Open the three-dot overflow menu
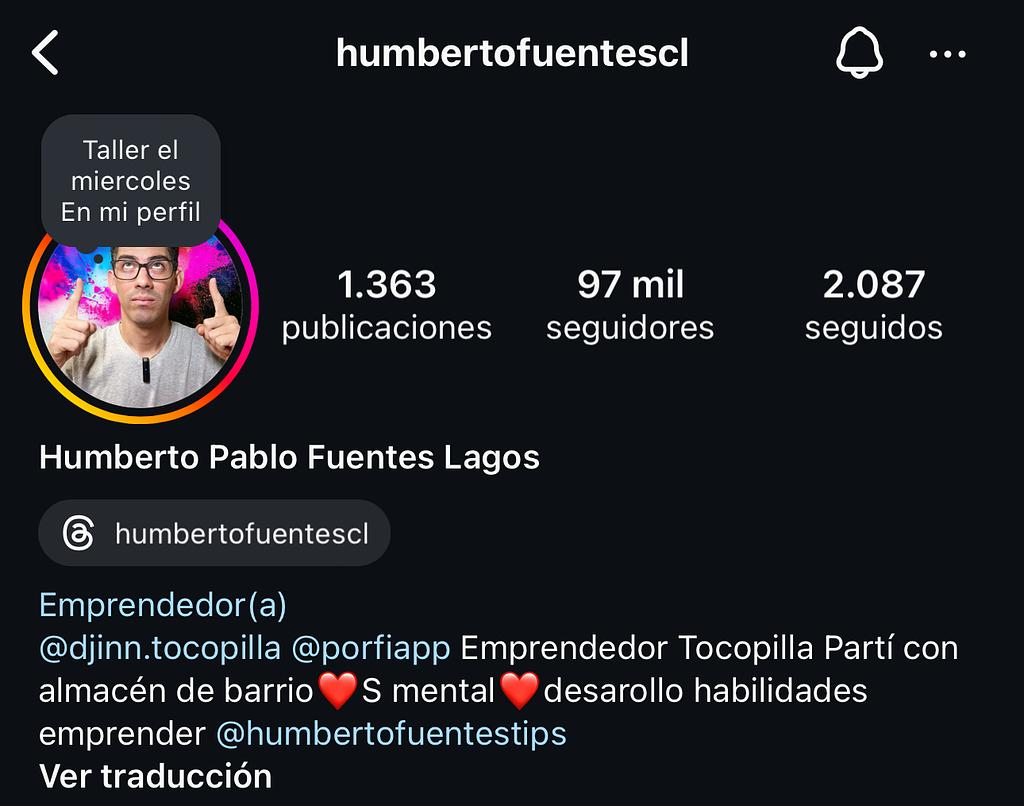This screenshot has height=806, width=1024. pyautogui.click(x=947, y=54)
